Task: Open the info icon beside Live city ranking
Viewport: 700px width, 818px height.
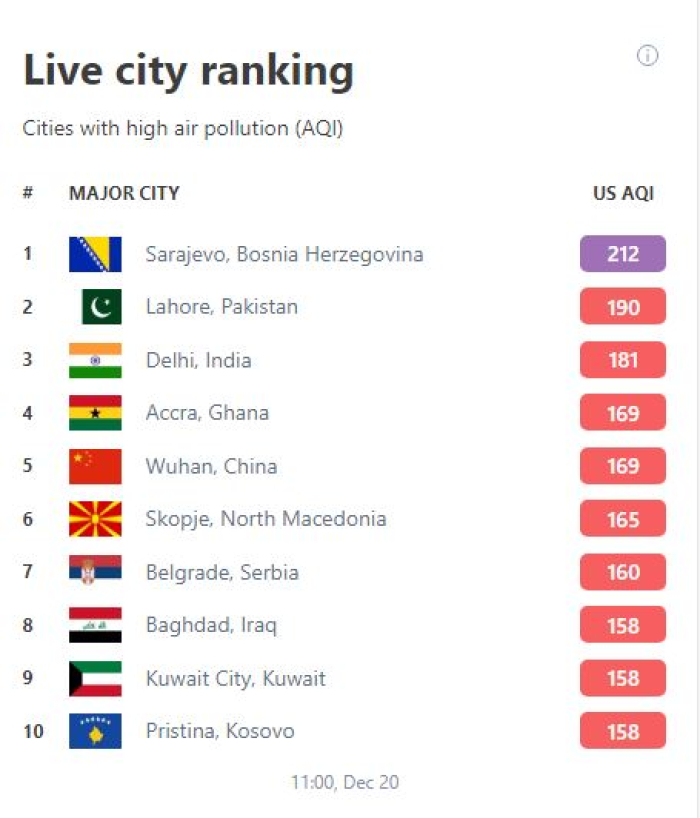Action: [x=648, y=56]
